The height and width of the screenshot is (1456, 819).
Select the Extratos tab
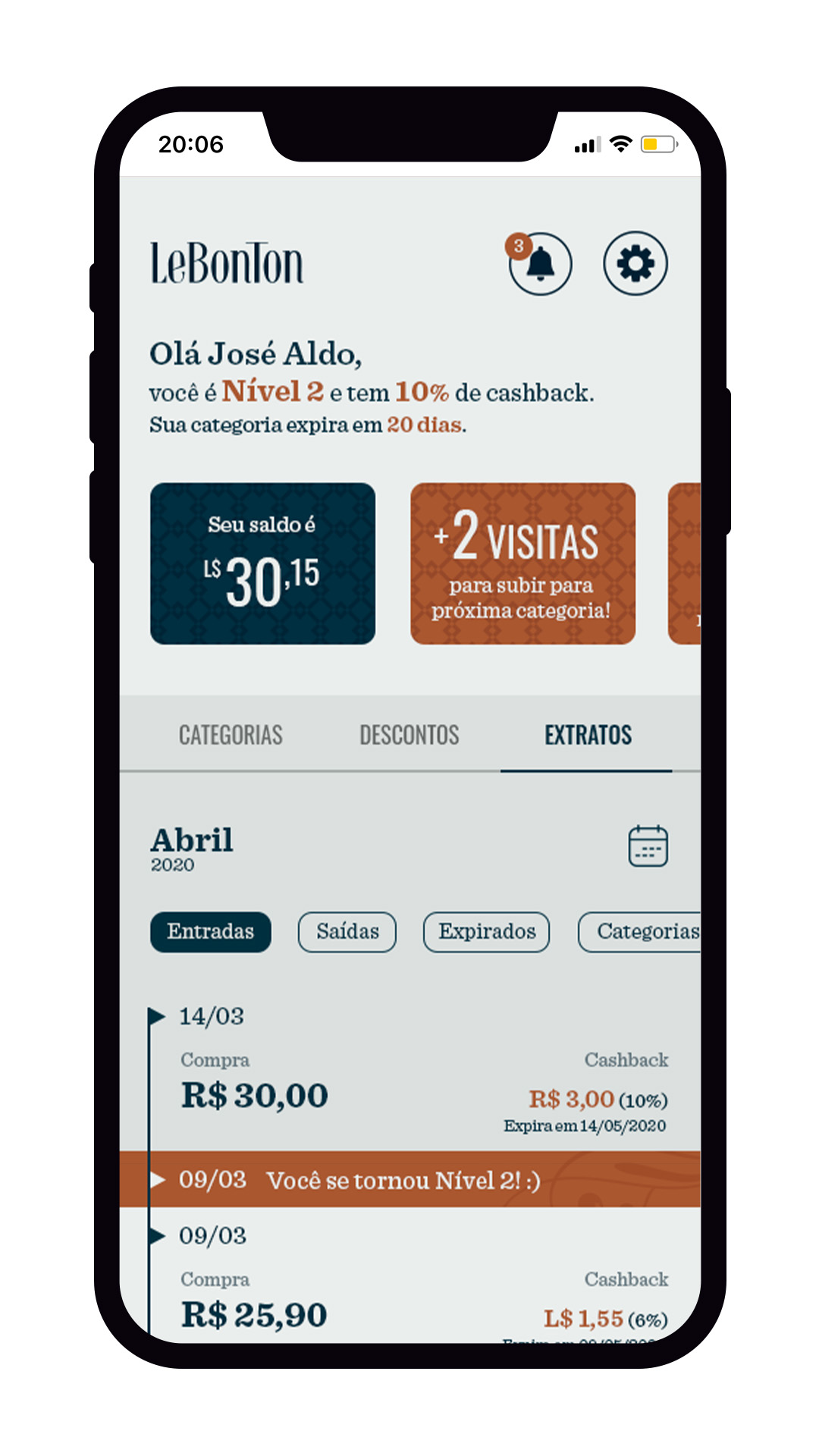[588, 735]
